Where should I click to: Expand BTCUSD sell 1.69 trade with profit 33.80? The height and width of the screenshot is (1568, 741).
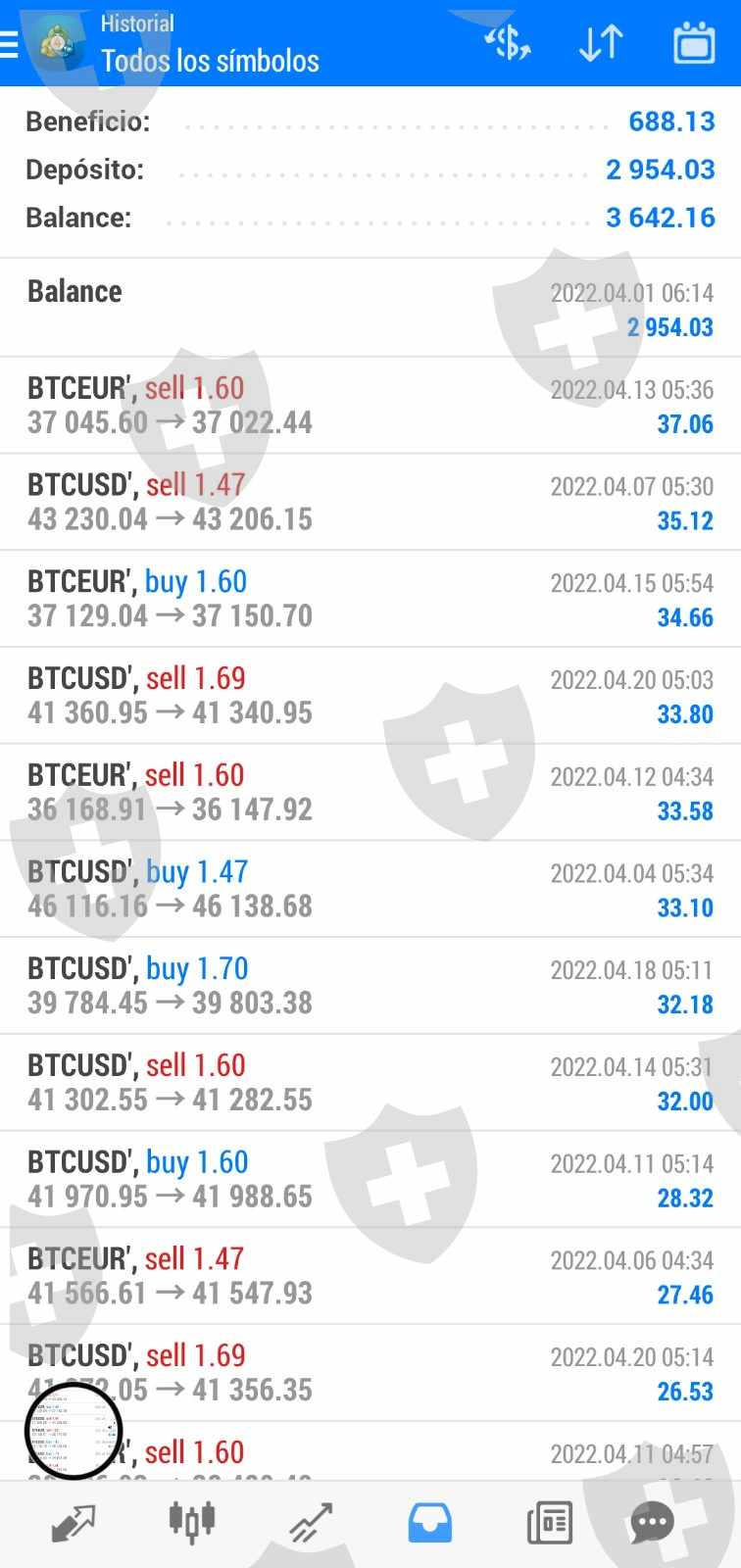(370, 696)
